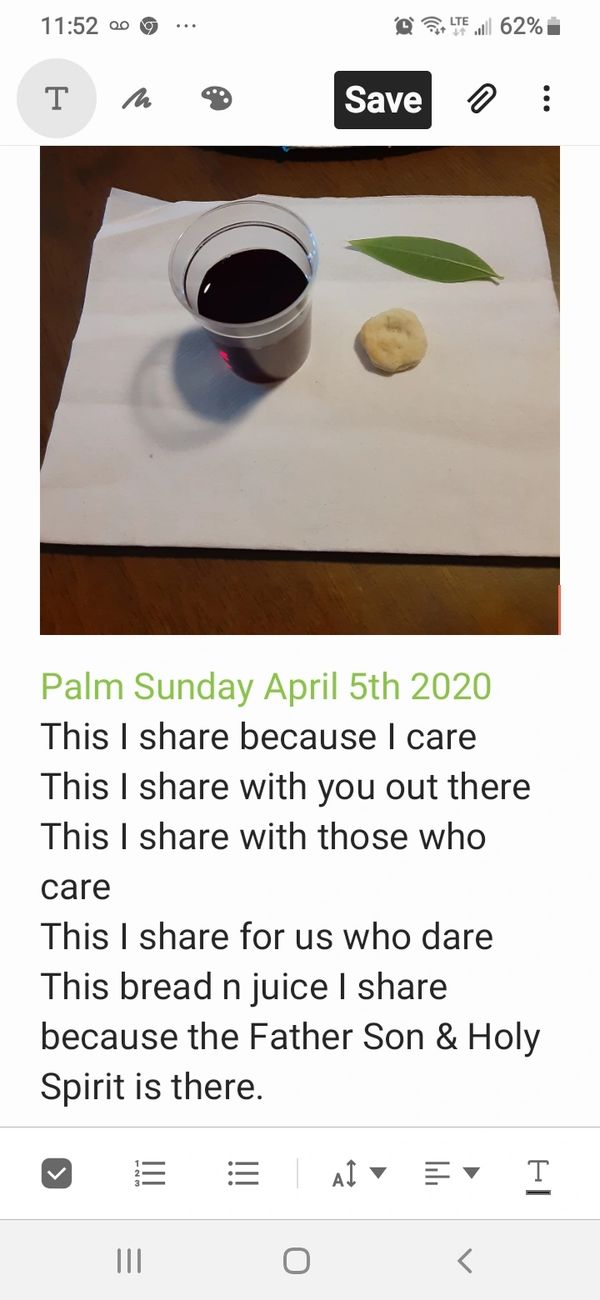Select the text input mode
Screen dimensions: 600x1300
(x=57, y=99)
